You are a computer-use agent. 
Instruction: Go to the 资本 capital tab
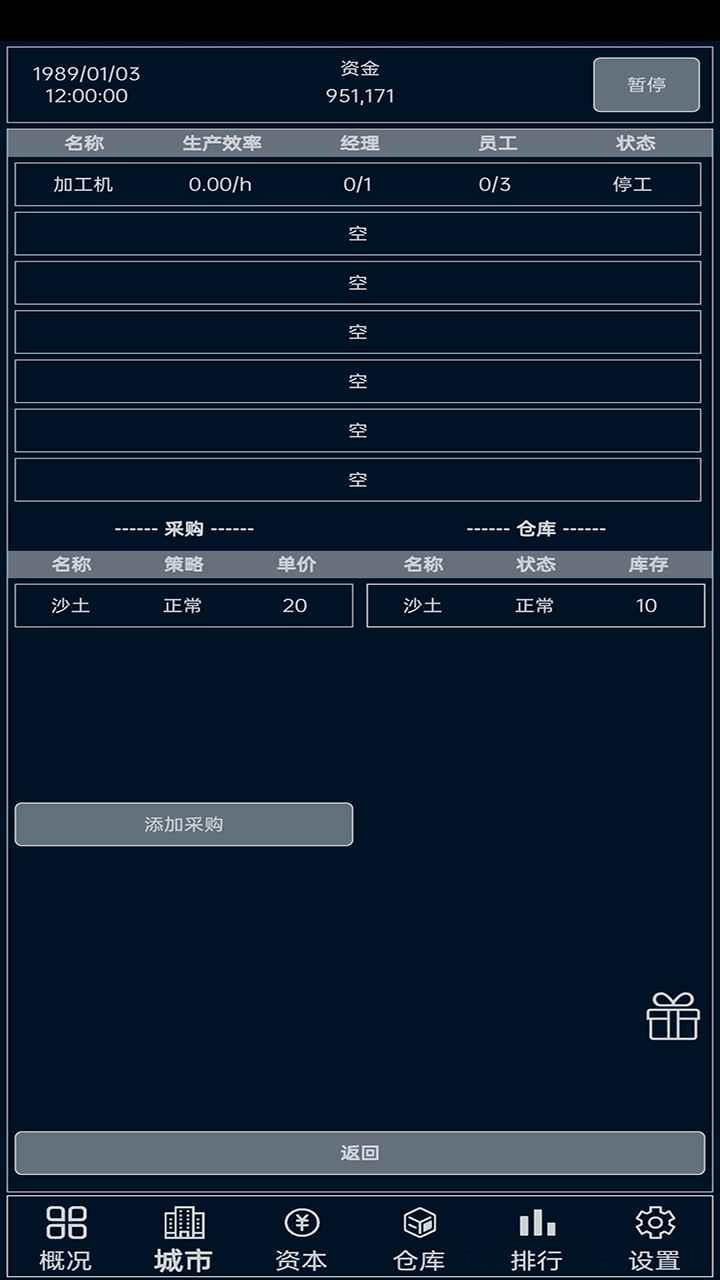(x=301, y=1238)
